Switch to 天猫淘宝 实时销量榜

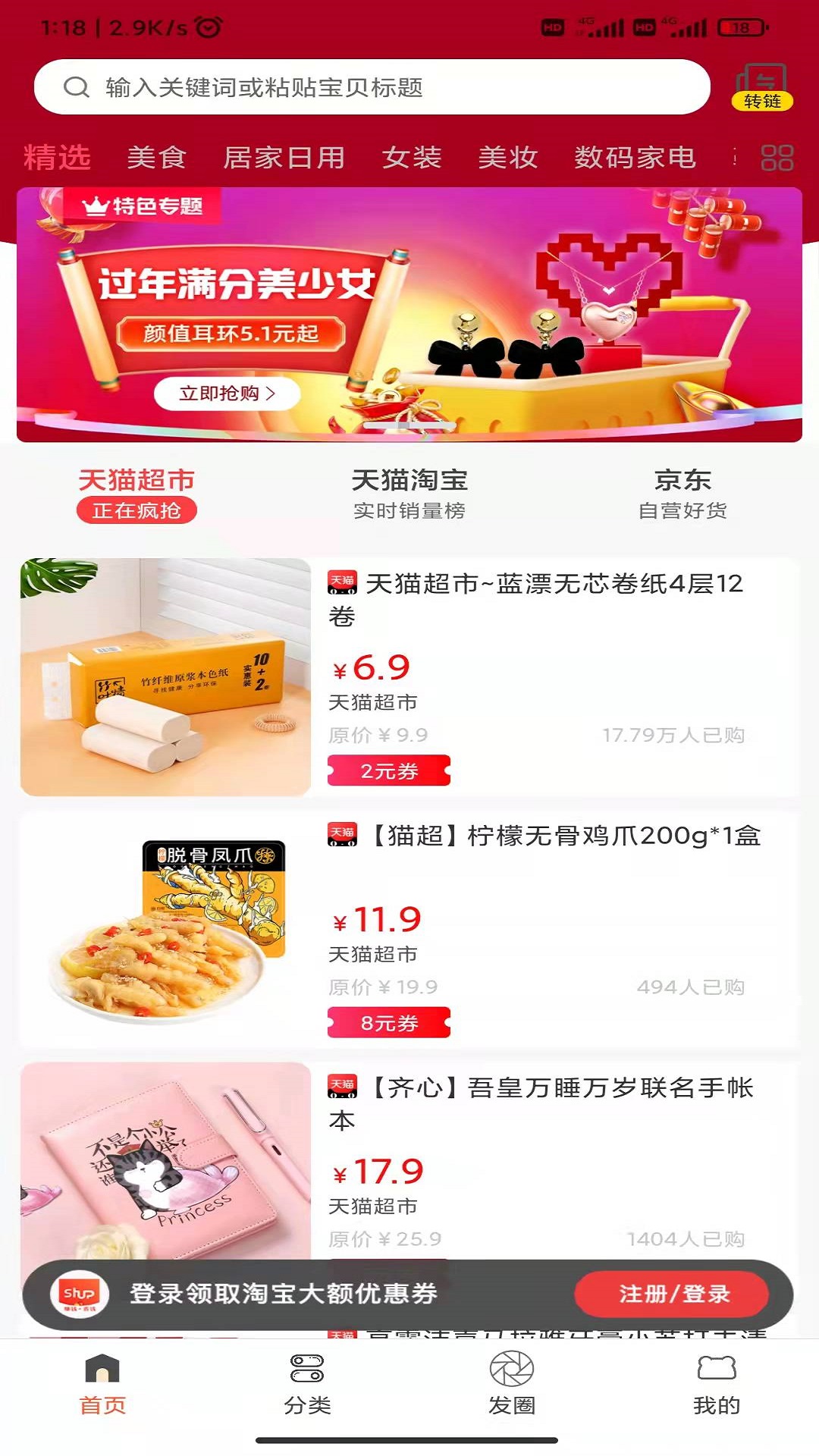point(409,480)
